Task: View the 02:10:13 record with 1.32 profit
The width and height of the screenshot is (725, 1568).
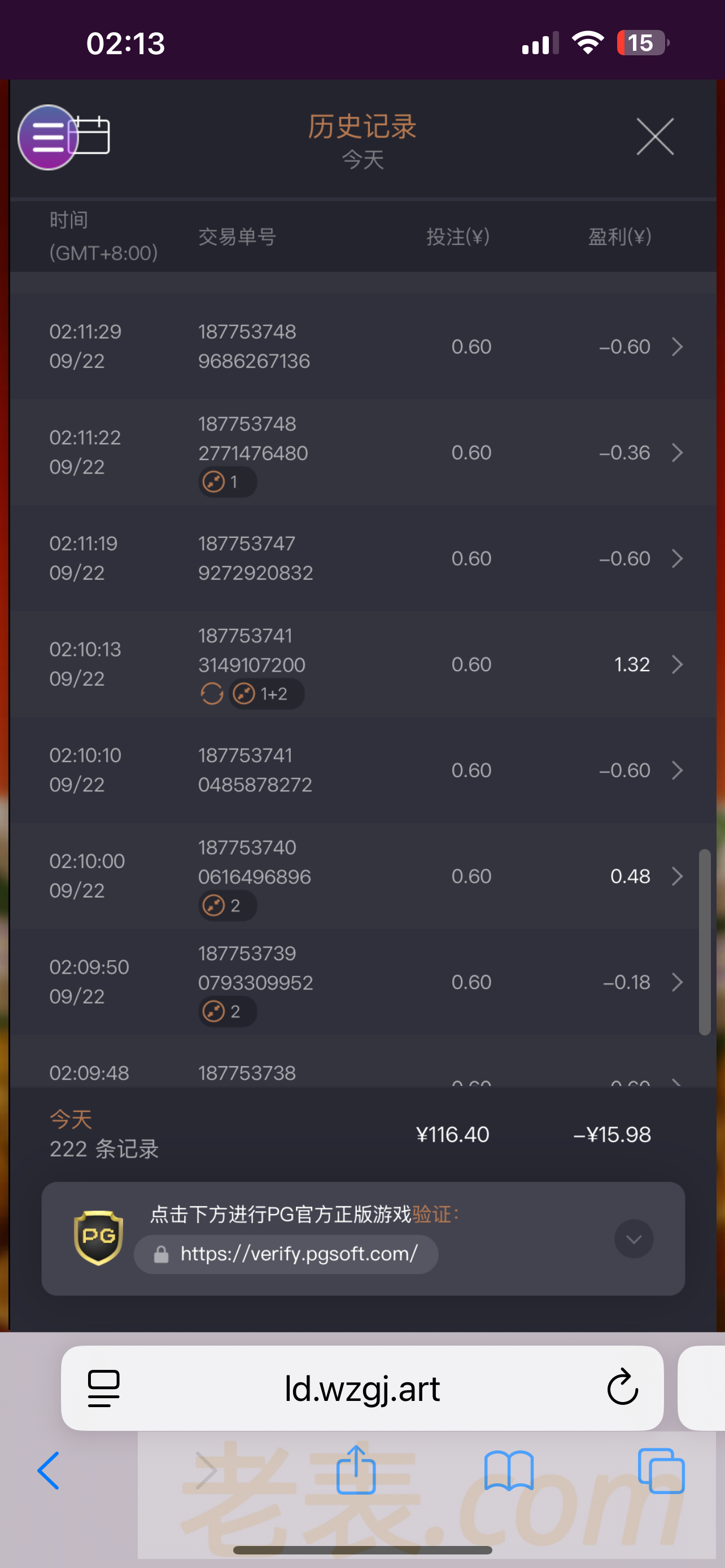Action: pyautogui.click(x=676, y=665)
